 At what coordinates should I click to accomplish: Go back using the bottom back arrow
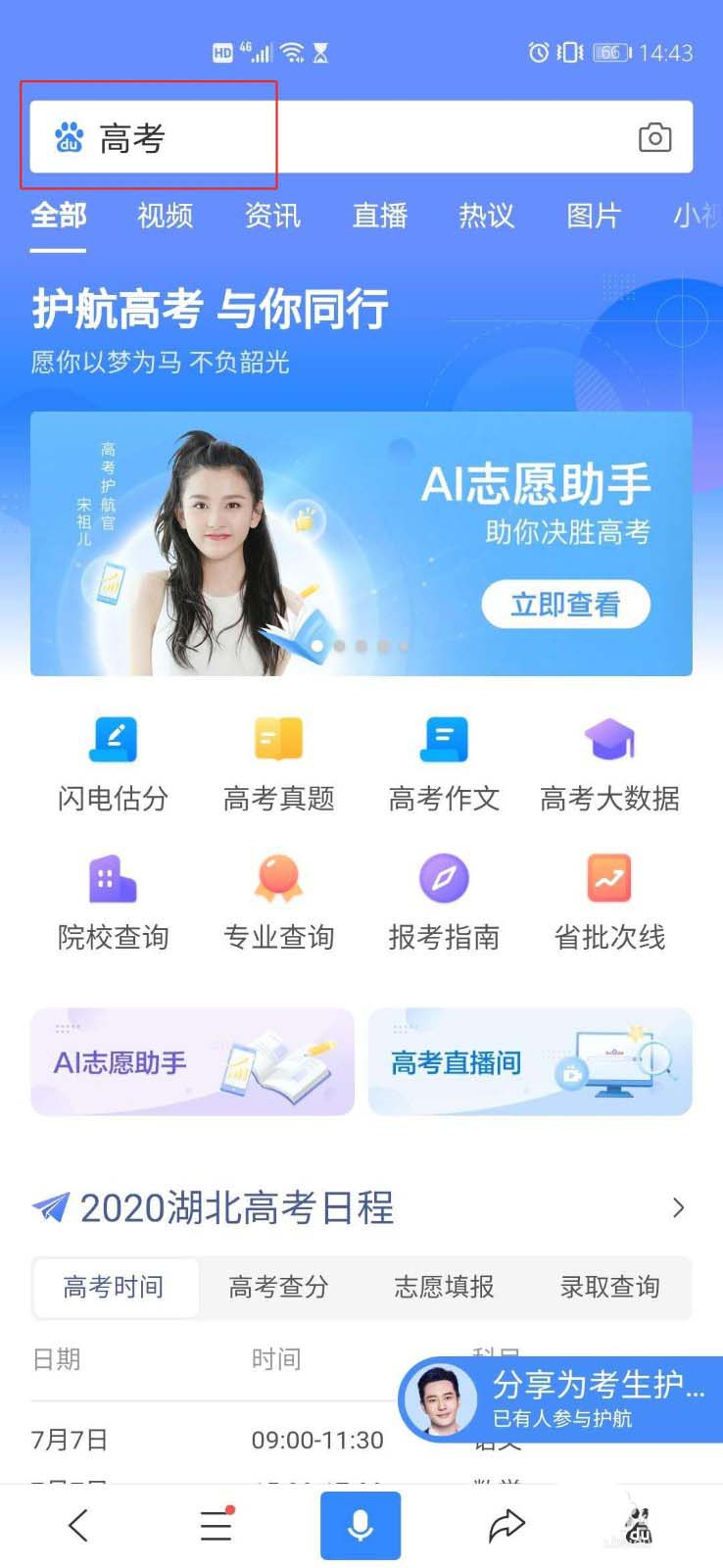[78, 1525]
